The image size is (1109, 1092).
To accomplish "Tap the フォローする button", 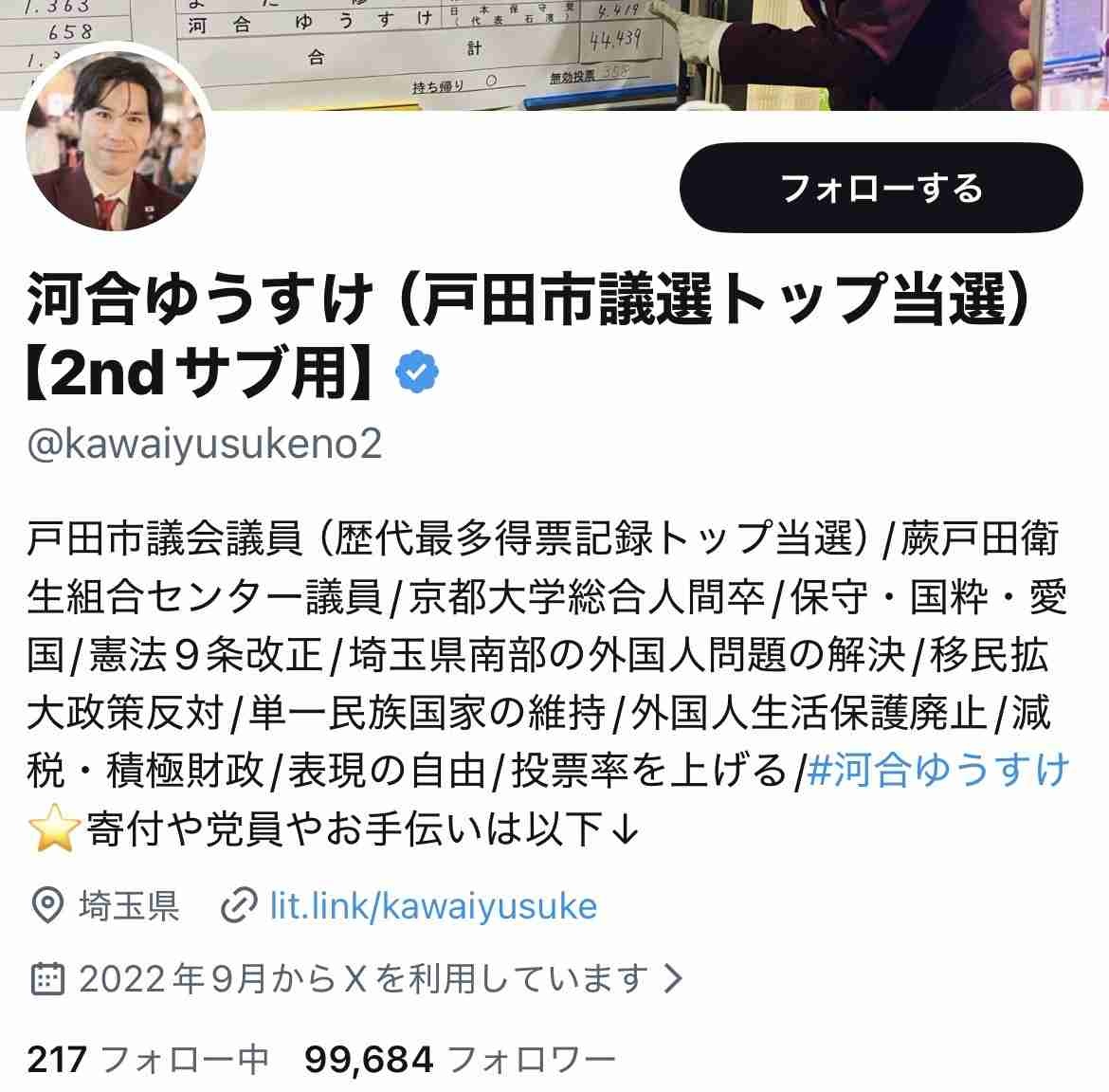I will 881,188.
